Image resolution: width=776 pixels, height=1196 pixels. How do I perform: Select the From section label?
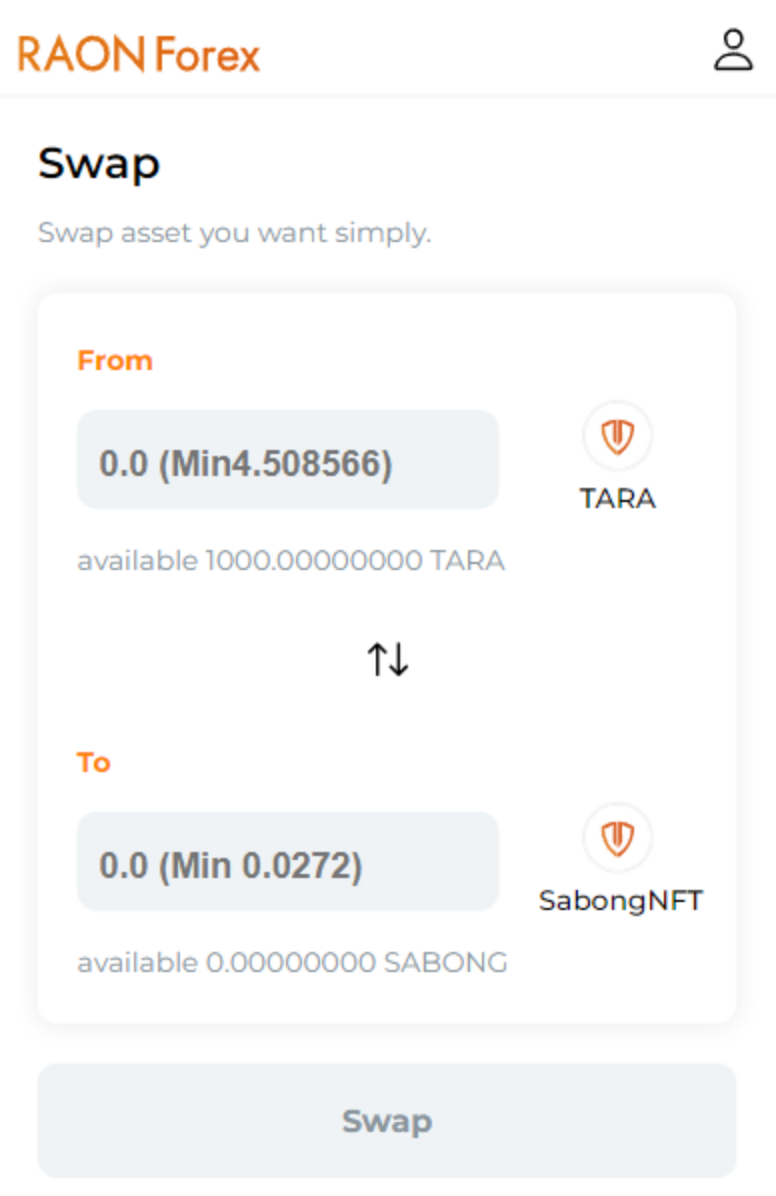[x=114, y=360]
